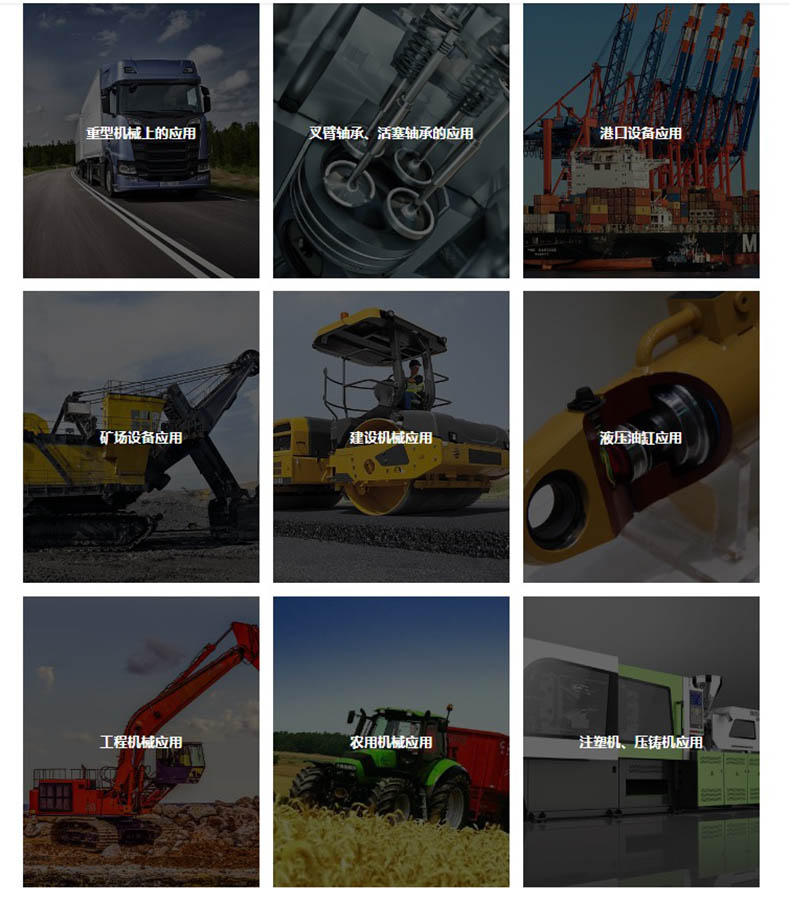
Task: View the 建设机械应用 tile
Action: coord(391,437)
